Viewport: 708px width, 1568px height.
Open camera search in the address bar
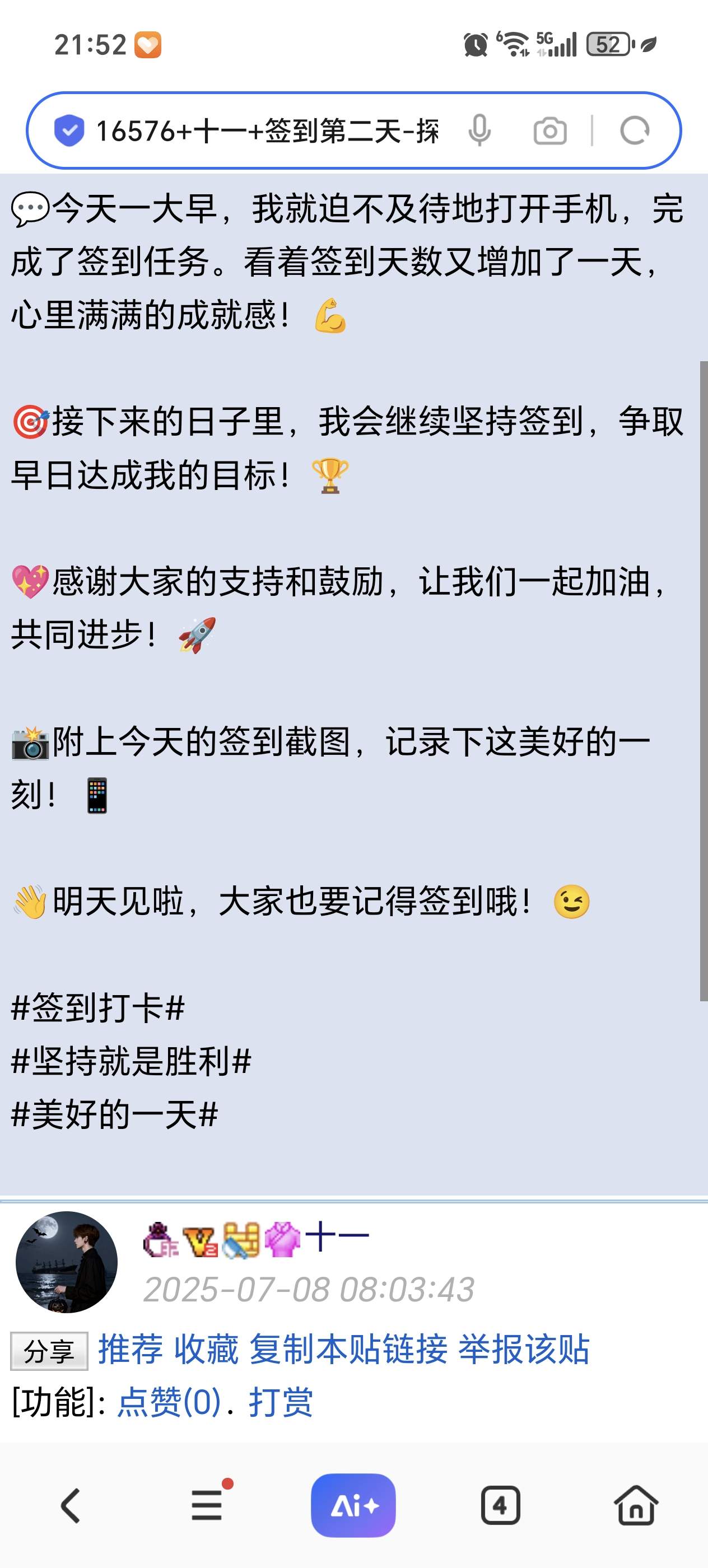pos(549,131)
